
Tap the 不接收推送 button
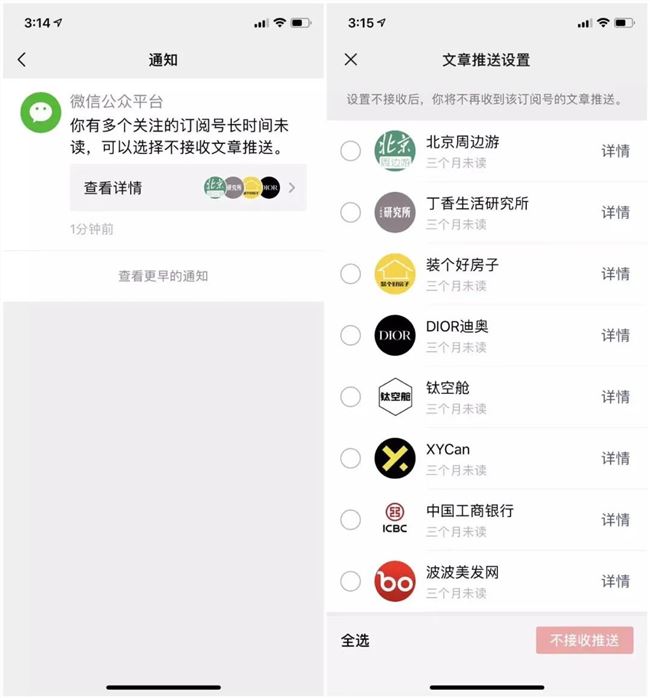coord(584,640)
